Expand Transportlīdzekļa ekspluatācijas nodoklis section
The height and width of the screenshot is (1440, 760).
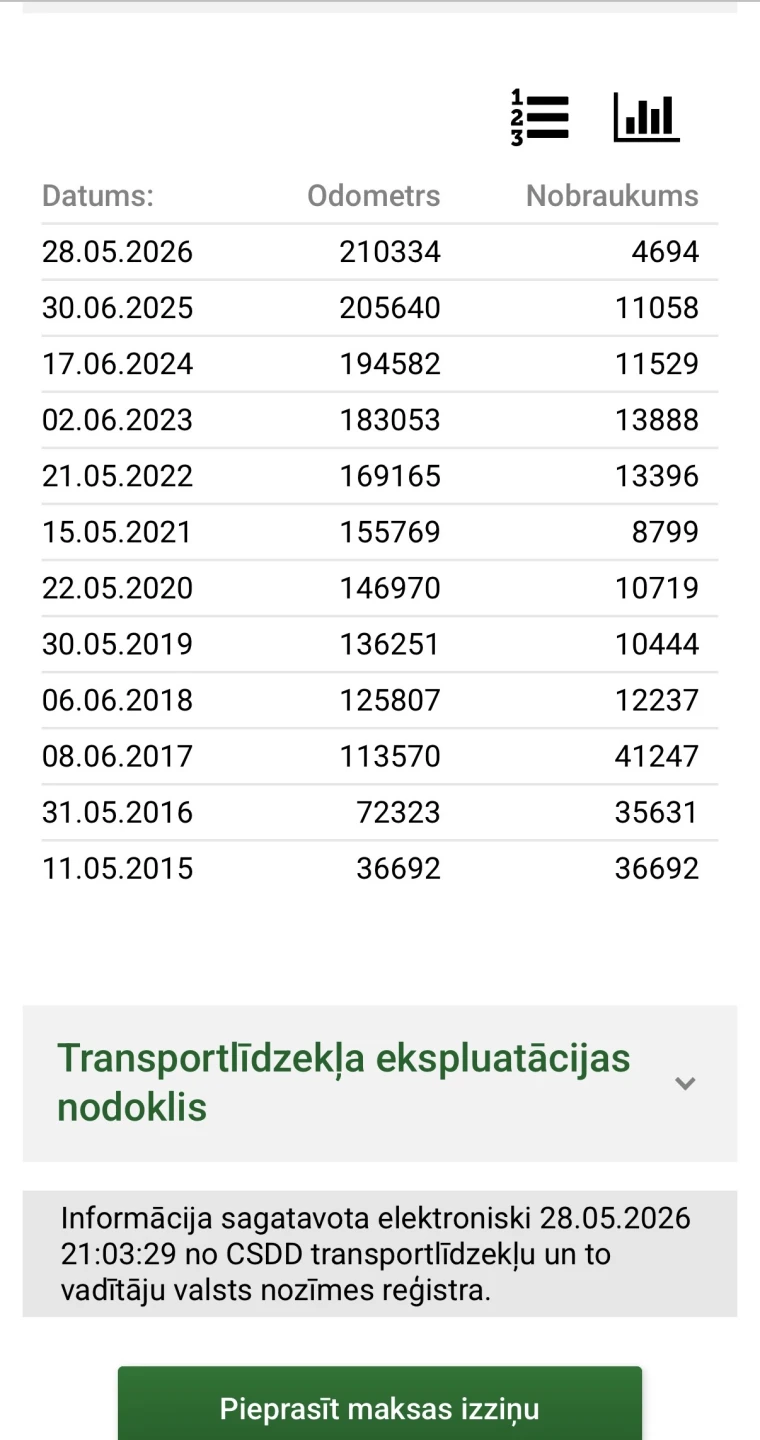(x=380, y=1083)
